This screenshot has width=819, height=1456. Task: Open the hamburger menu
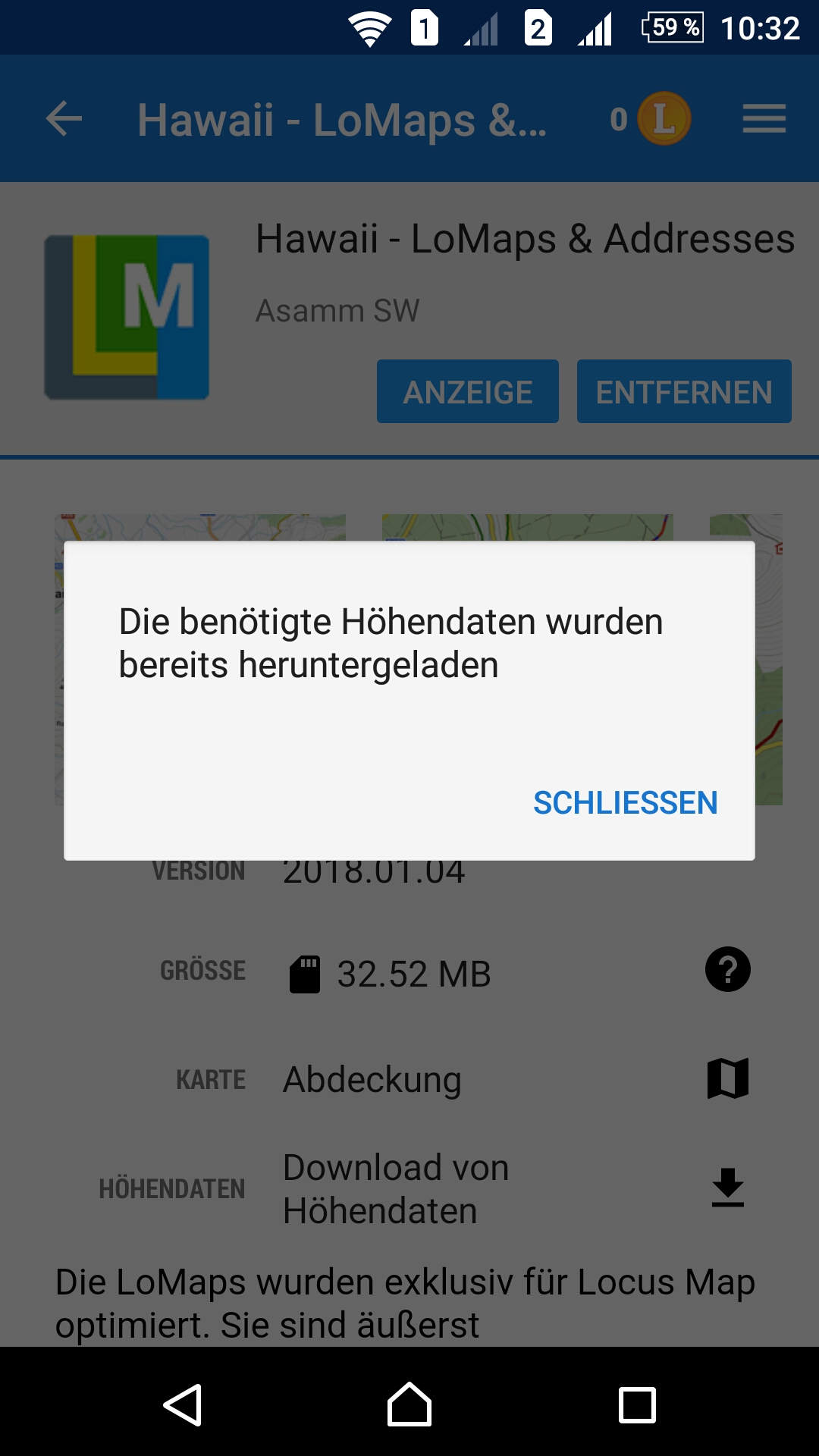pyautogui.click(x=764, y=119)
